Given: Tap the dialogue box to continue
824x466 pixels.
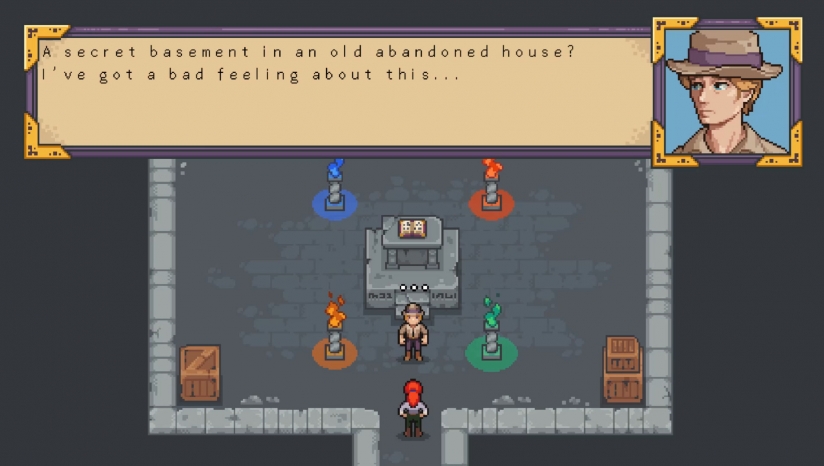Looking at the screenshot, I should click(x=340, y=92).
